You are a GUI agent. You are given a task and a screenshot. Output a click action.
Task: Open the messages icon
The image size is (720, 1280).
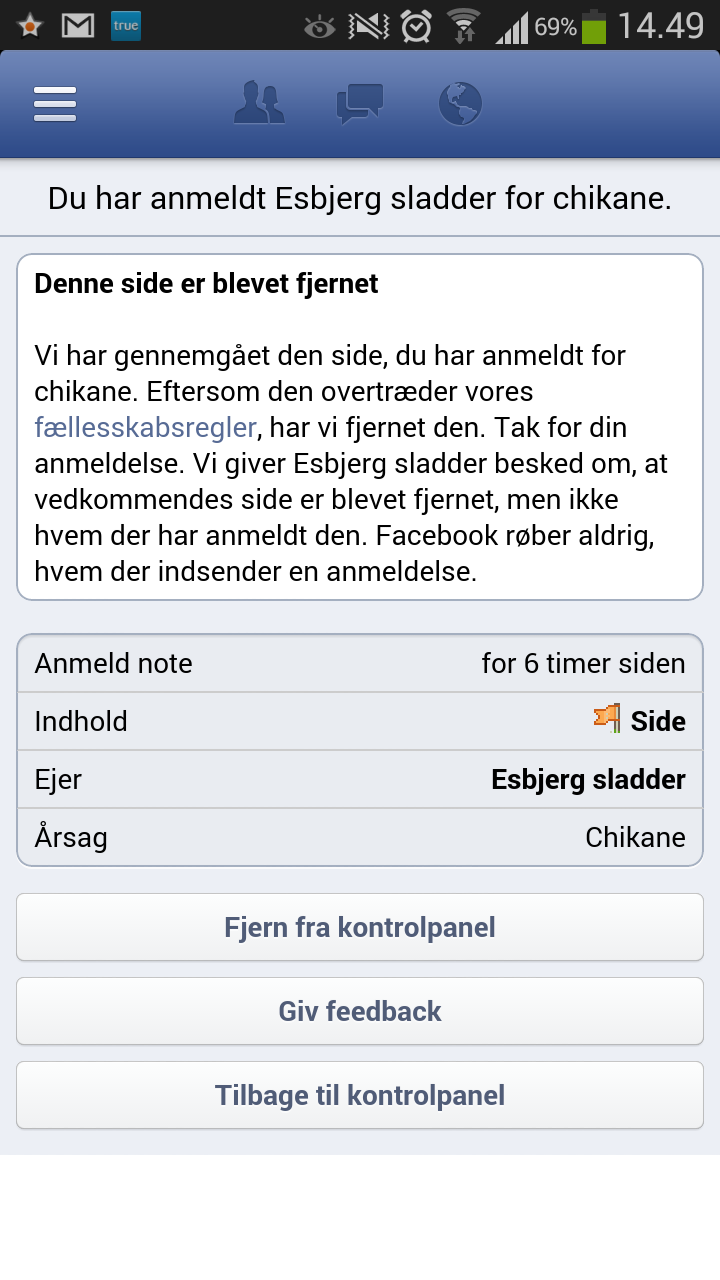pos(360,104)
